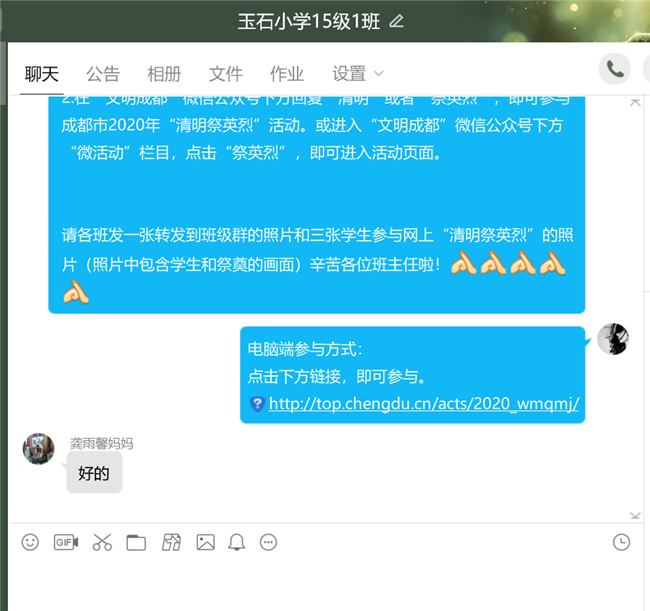The width and height of the screenshot is (650, 611).
Task: Open the 文件 tab
Action: click(x=225, y=73)
